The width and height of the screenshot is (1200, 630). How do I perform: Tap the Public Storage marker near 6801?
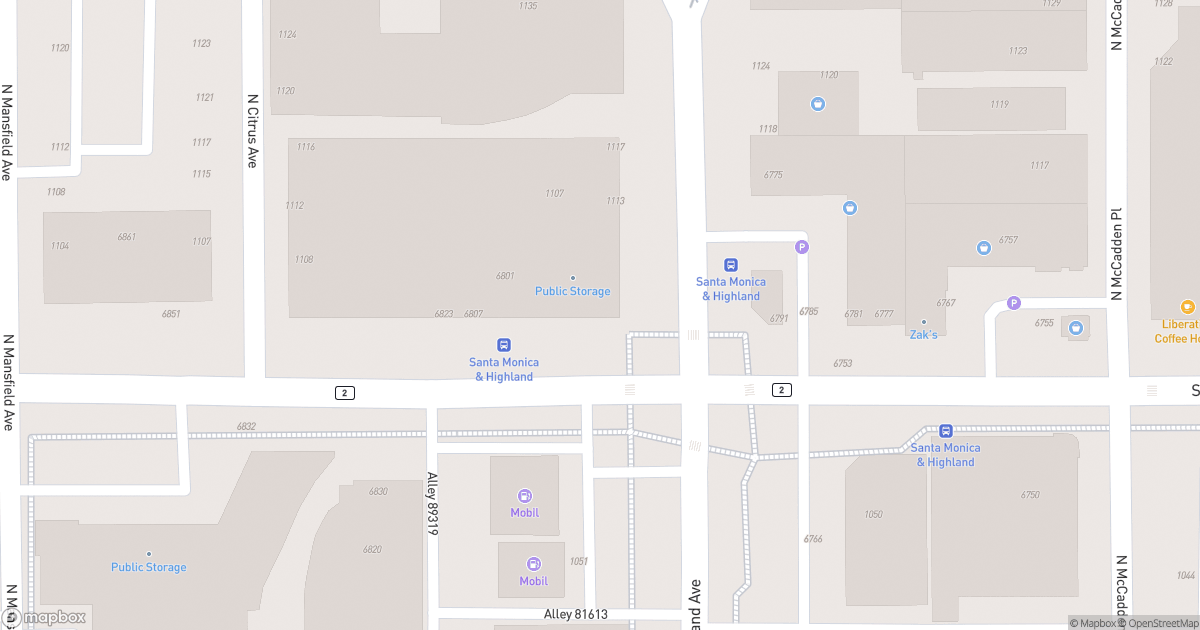pyautogui.click(x=573, y=278)
